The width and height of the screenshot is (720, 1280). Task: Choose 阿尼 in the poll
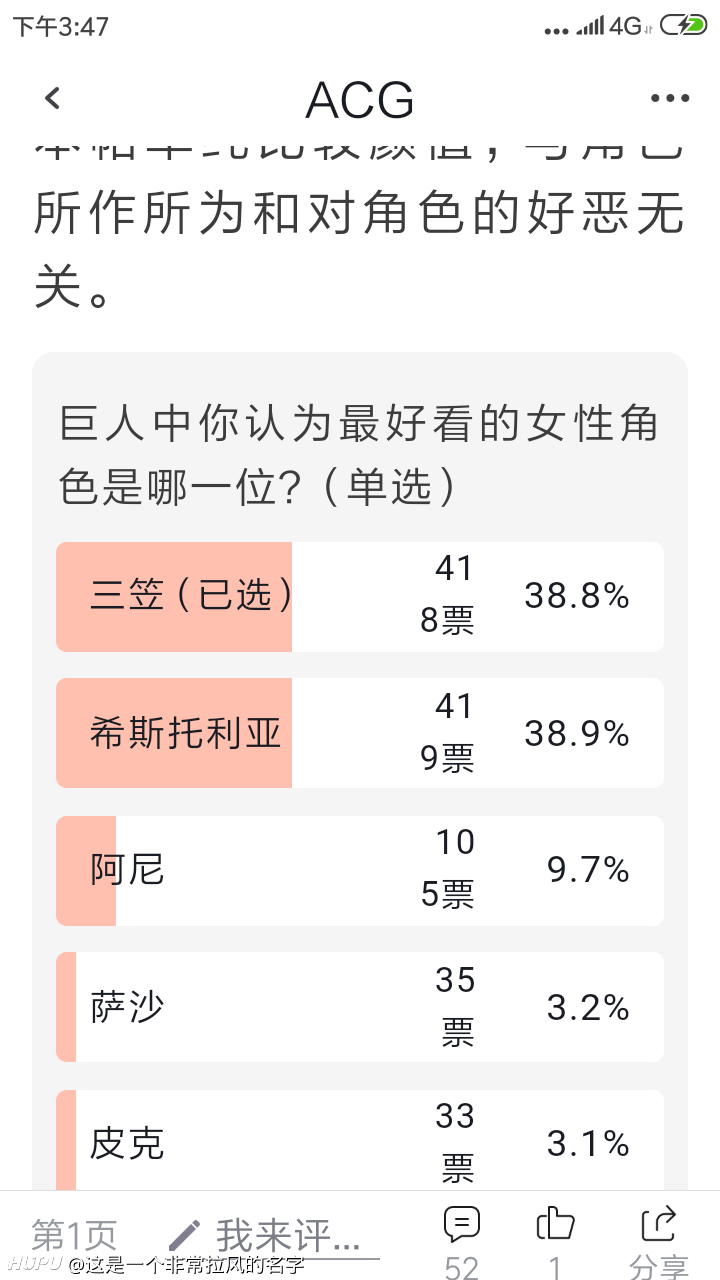click(360, 871)
